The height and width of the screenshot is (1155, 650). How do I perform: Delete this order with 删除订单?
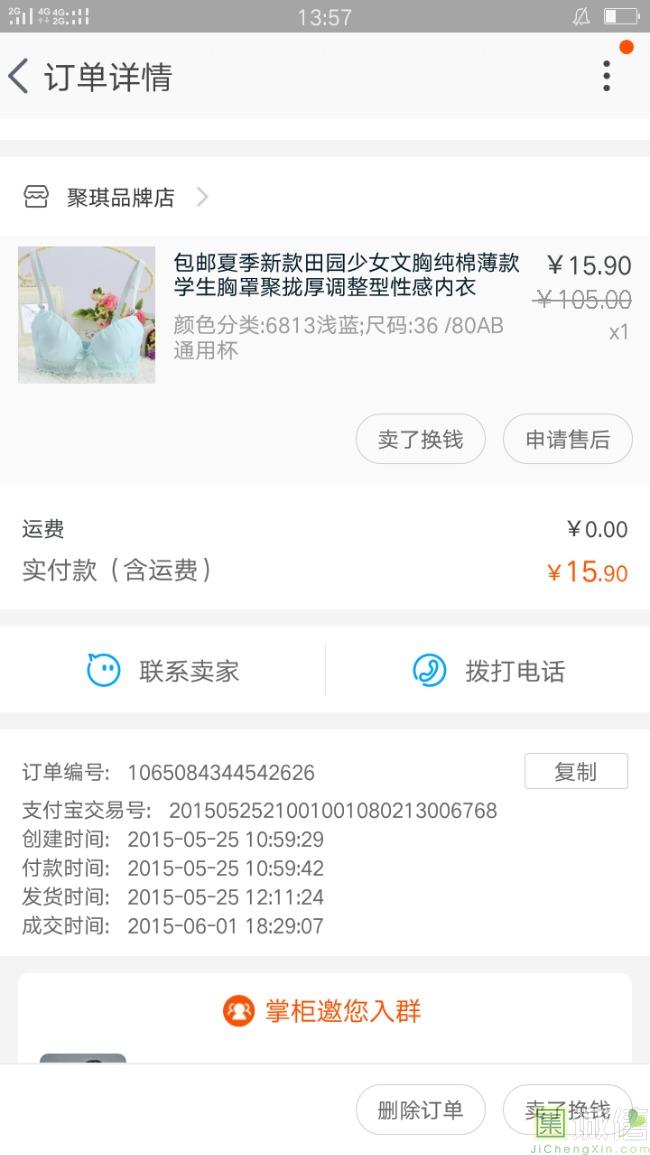point(420,1110)
